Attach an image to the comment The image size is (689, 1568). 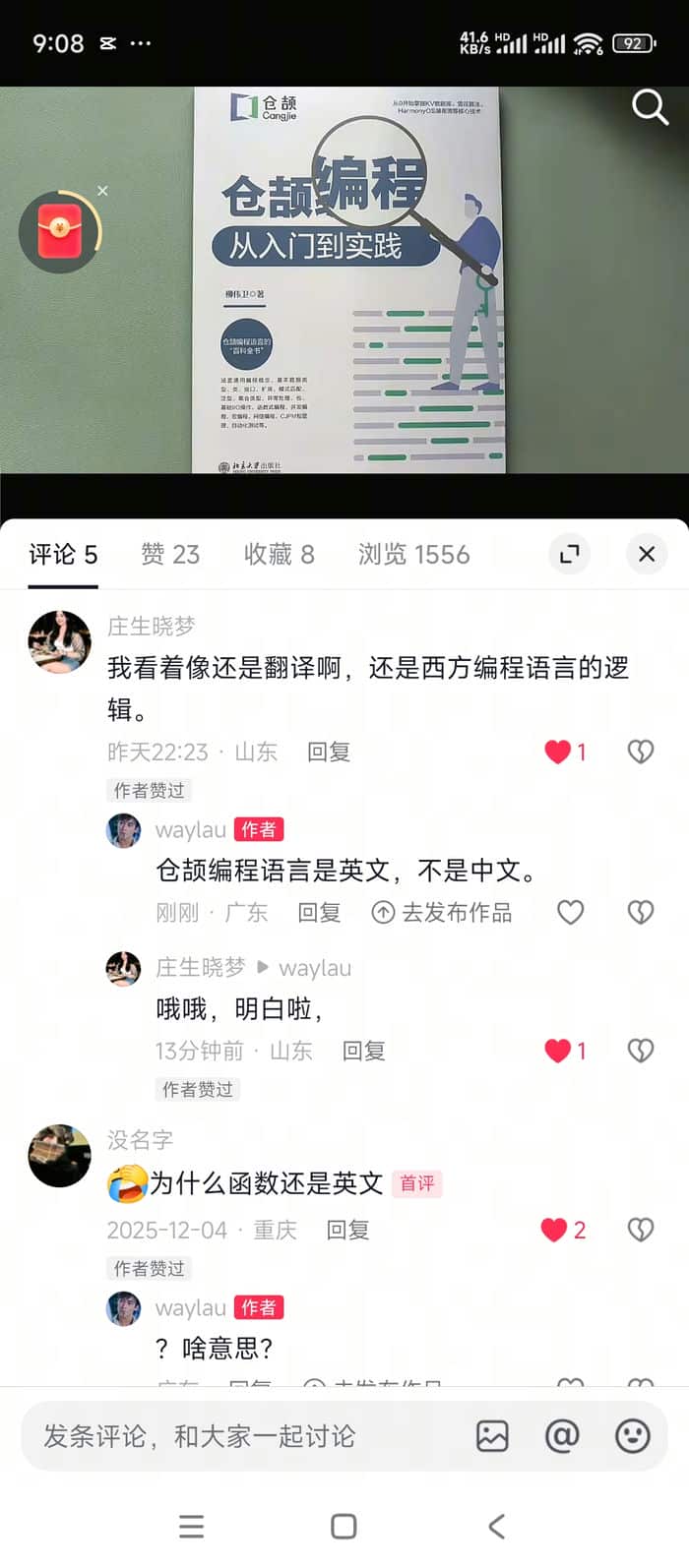coord(492,1436)
